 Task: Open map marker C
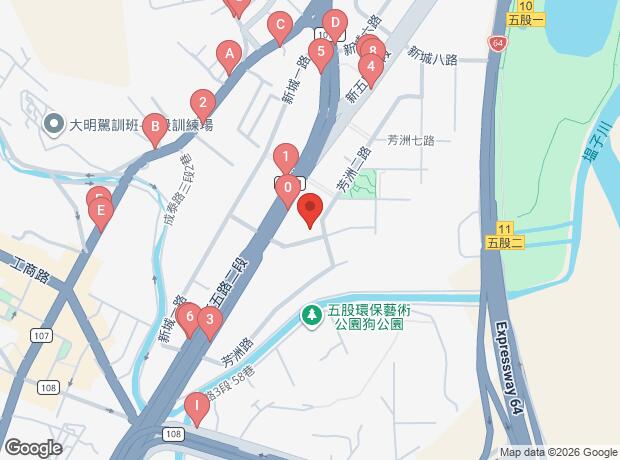(281, 26)
